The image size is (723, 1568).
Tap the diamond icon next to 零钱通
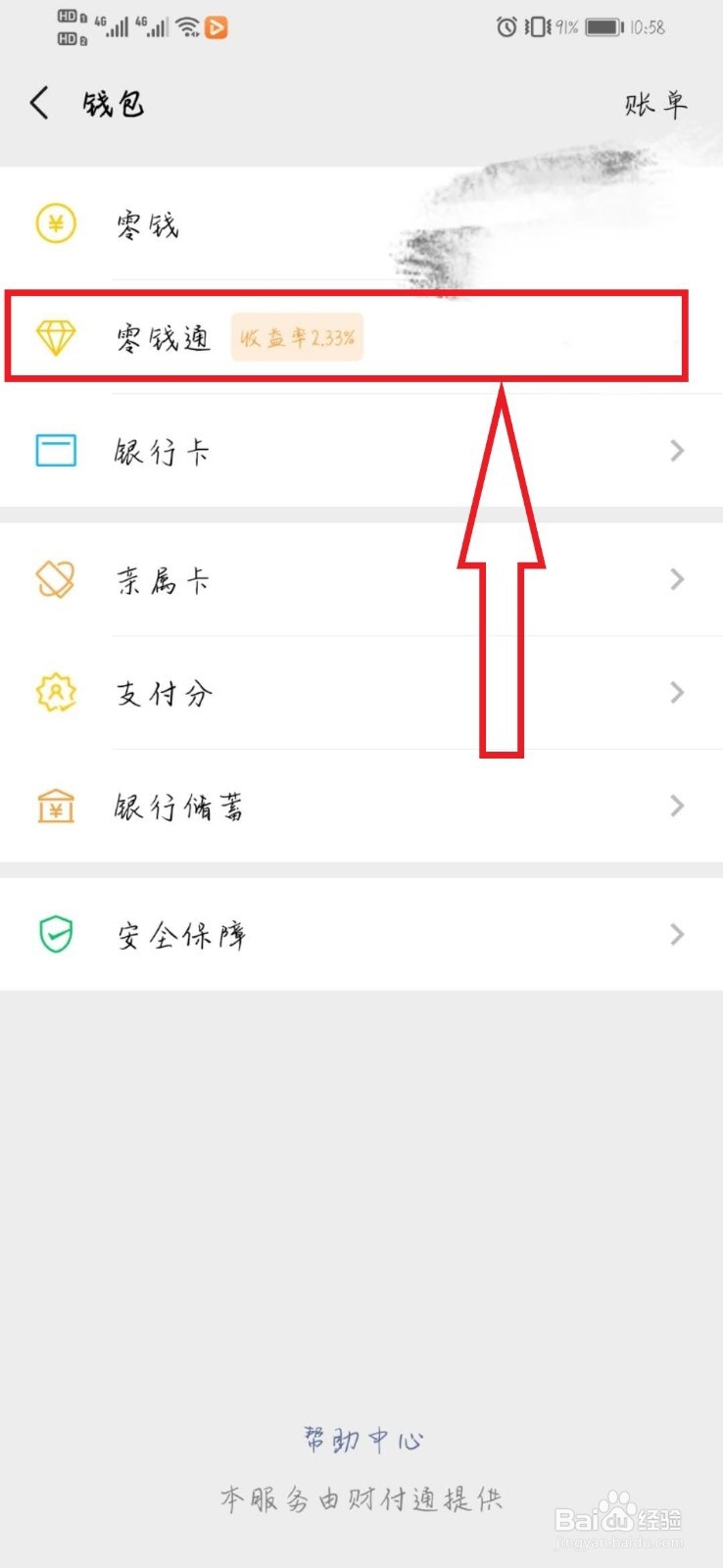(x=56, y=337)
